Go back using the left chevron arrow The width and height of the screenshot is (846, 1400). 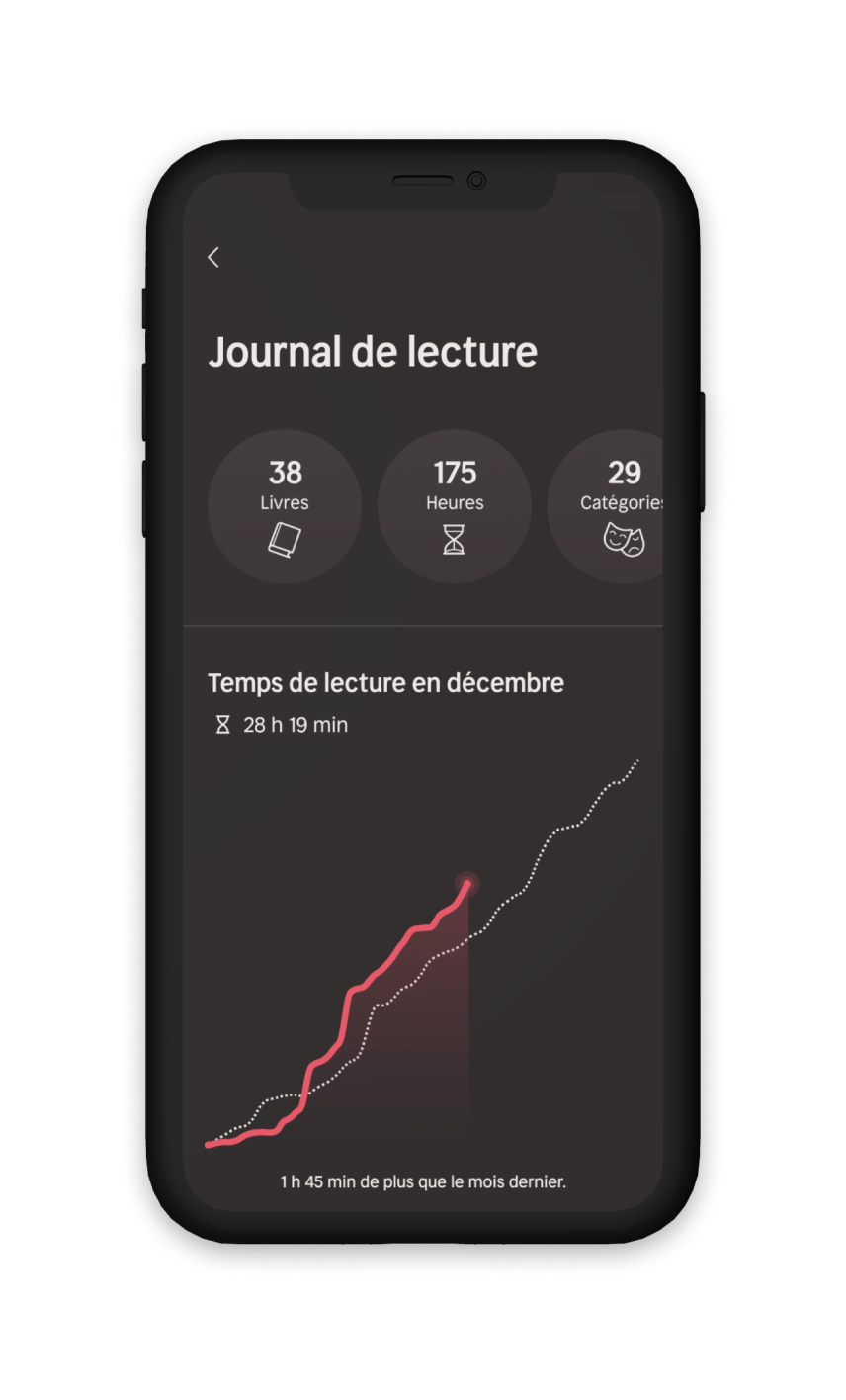(x=211, y=256)
